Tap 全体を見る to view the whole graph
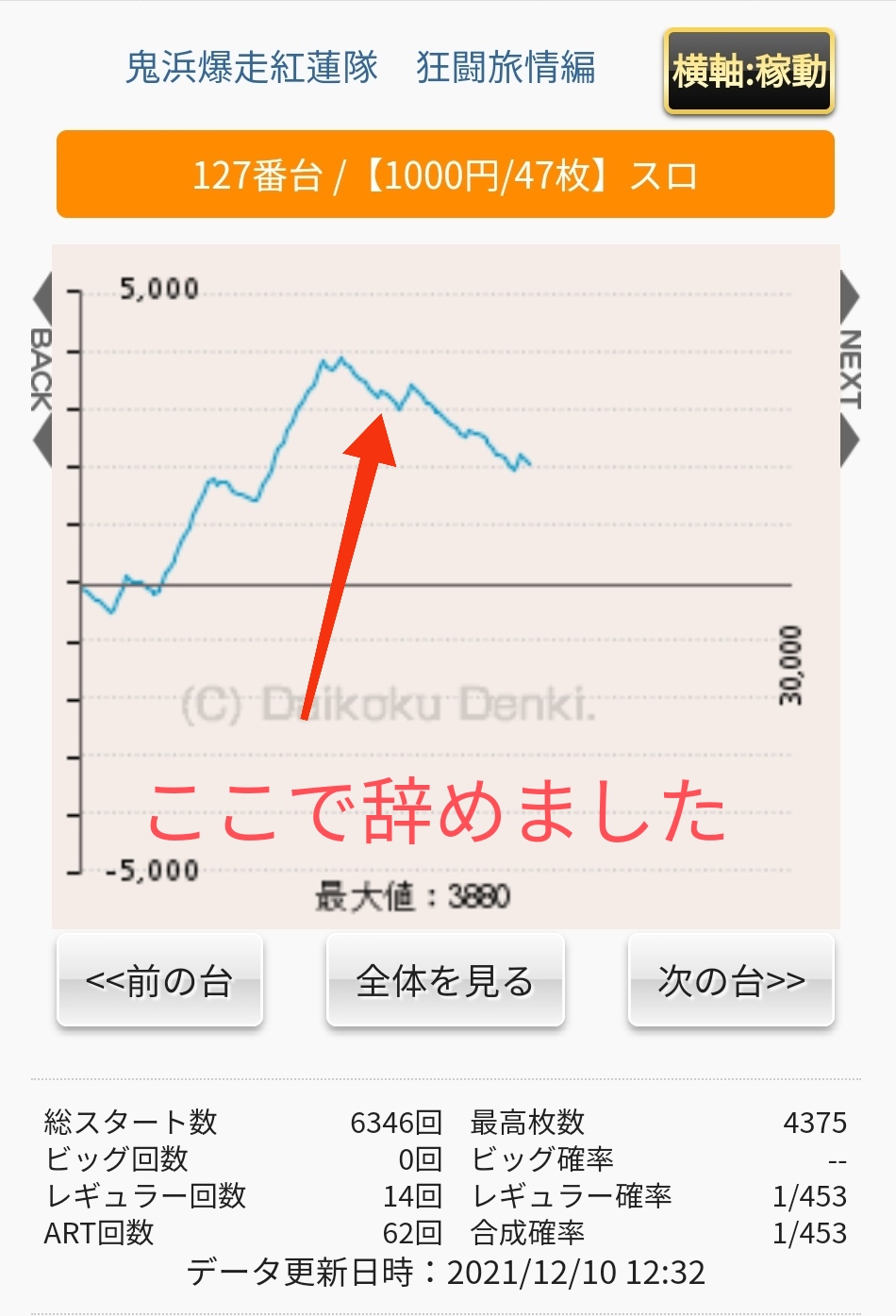 point(445,980)
